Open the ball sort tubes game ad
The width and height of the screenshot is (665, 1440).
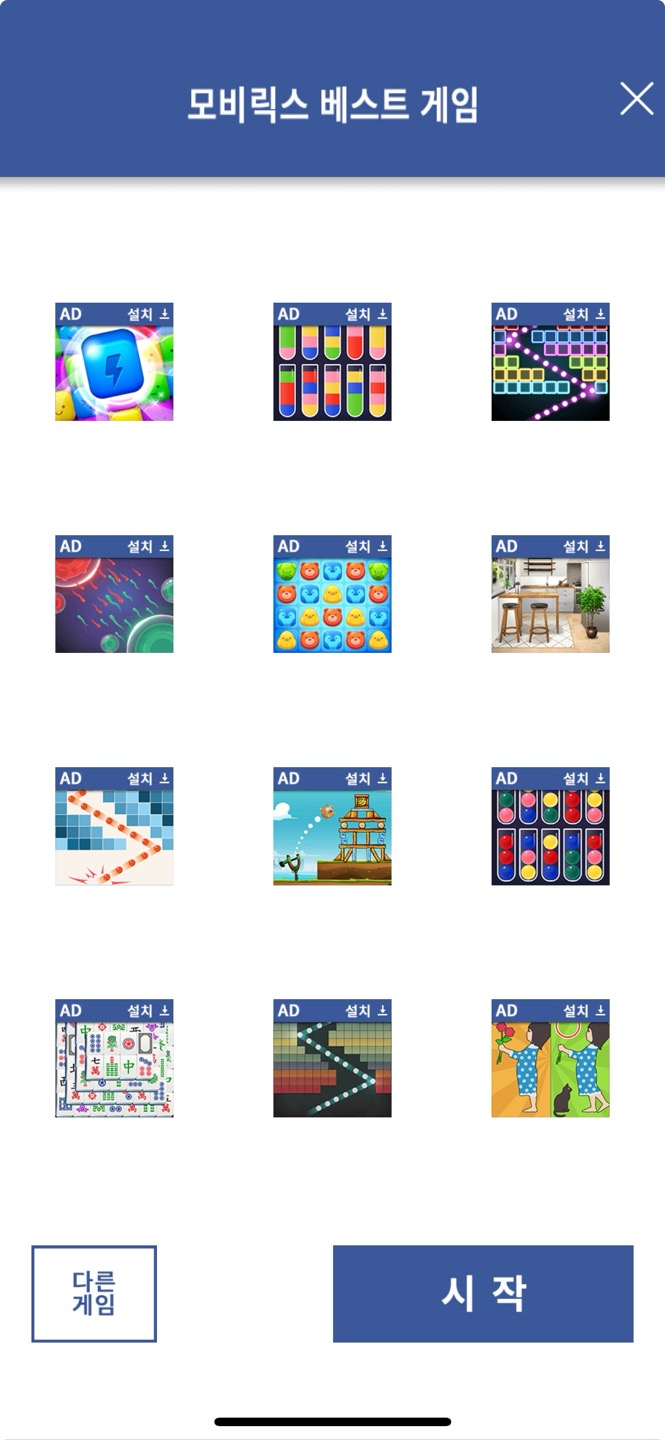pyautogui.click(x=550, y=826)
